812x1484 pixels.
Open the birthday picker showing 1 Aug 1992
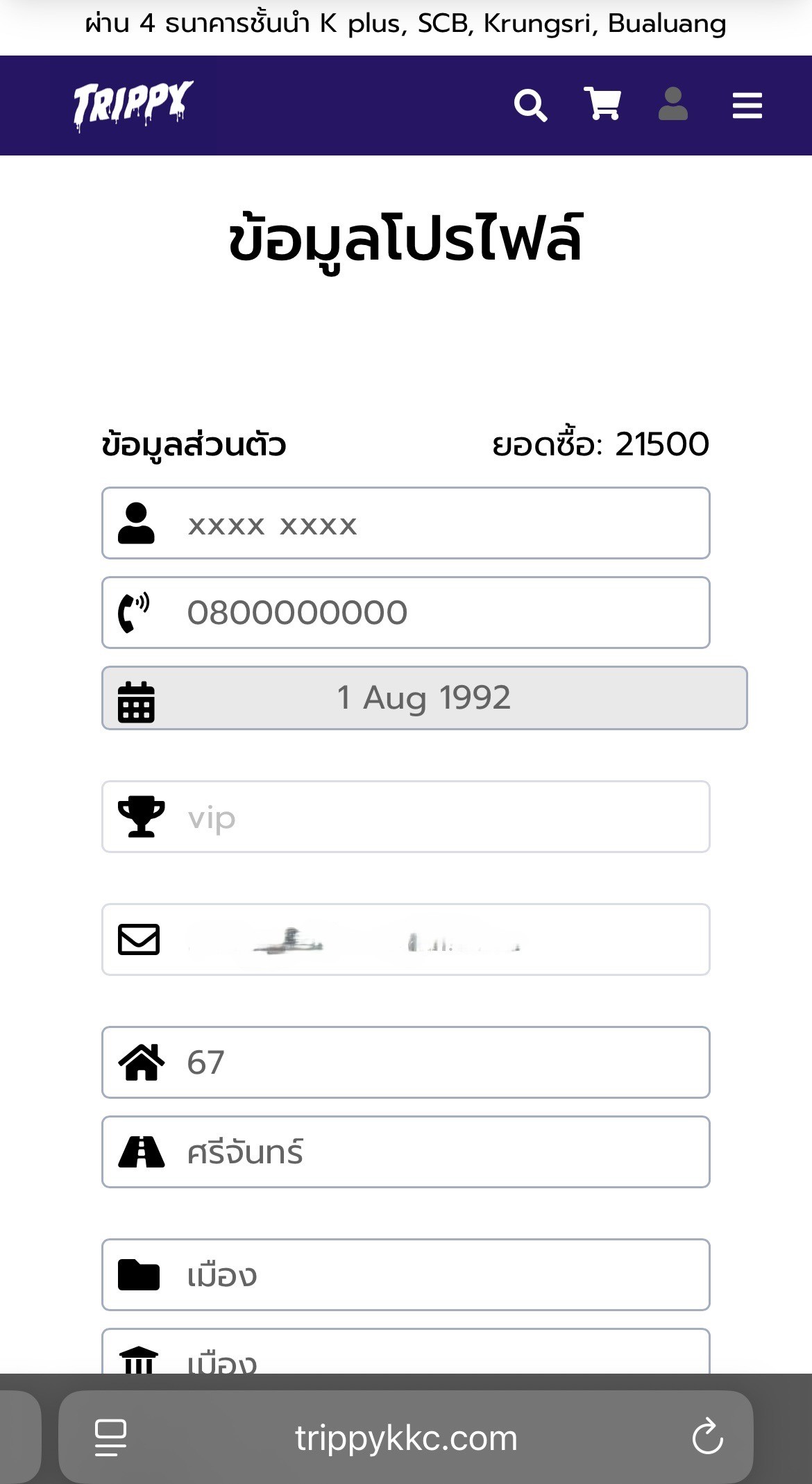(425, 698)
